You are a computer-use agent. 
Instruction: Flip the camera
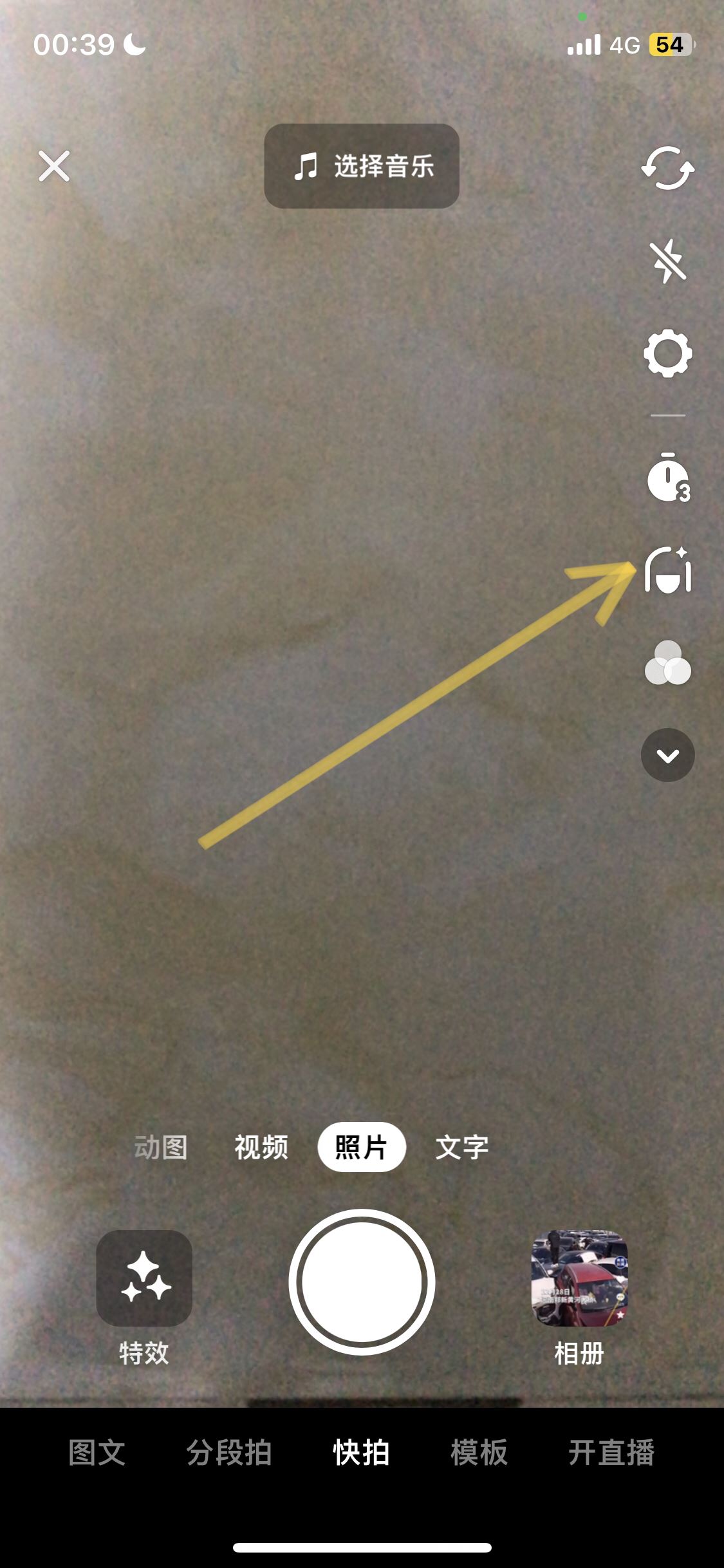click(668, 168)
